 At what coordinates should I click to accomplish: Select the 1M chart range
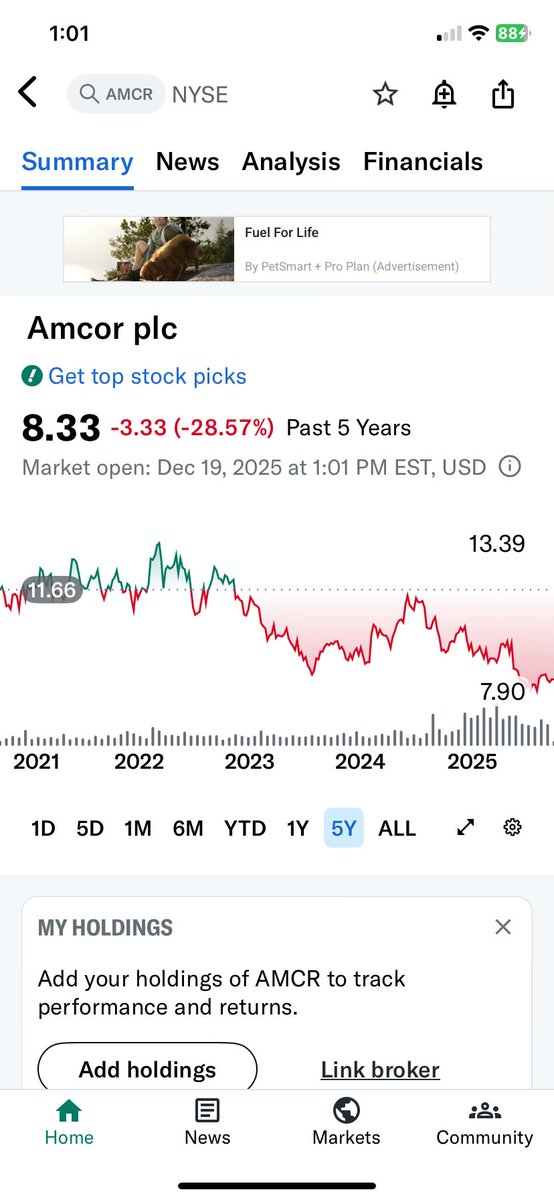coord(138,828)
